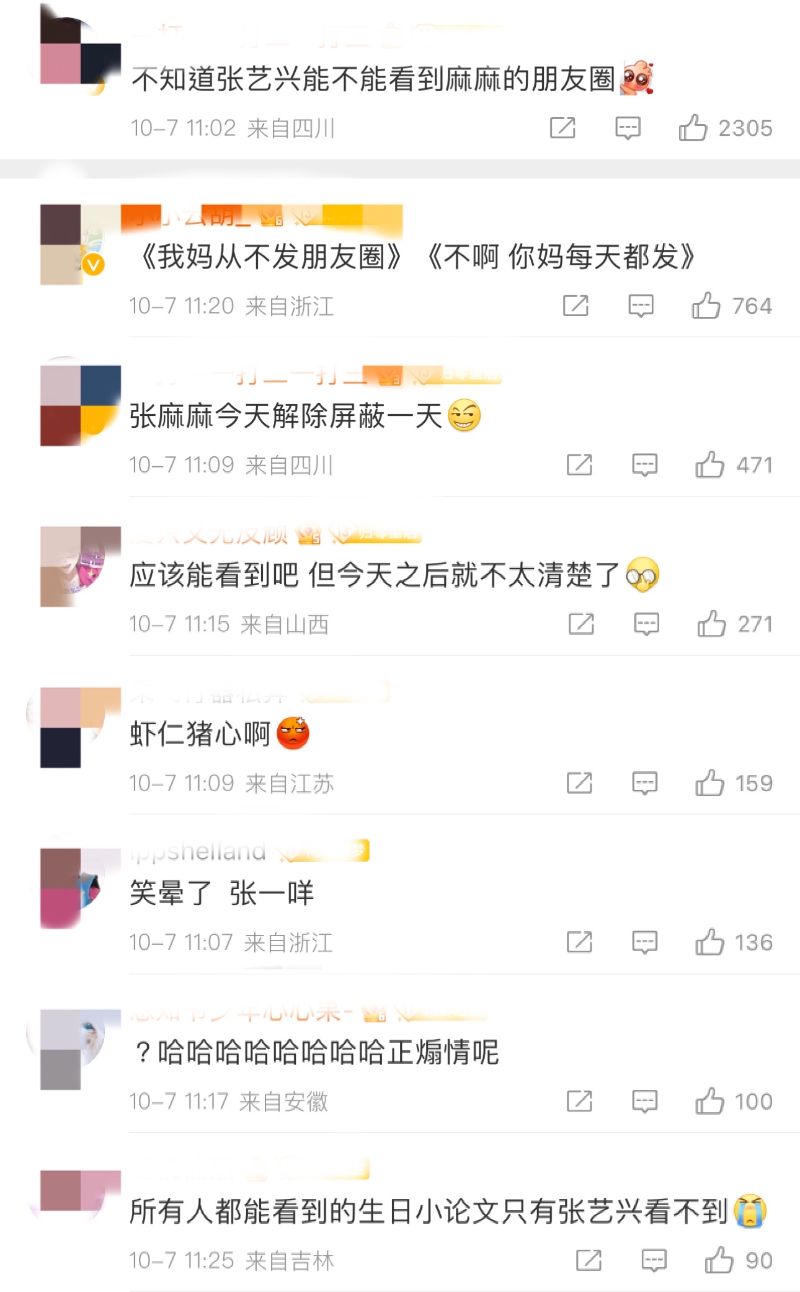
Task: Share the 正煽情呢 comment
Action: (x=580, y=1101)
